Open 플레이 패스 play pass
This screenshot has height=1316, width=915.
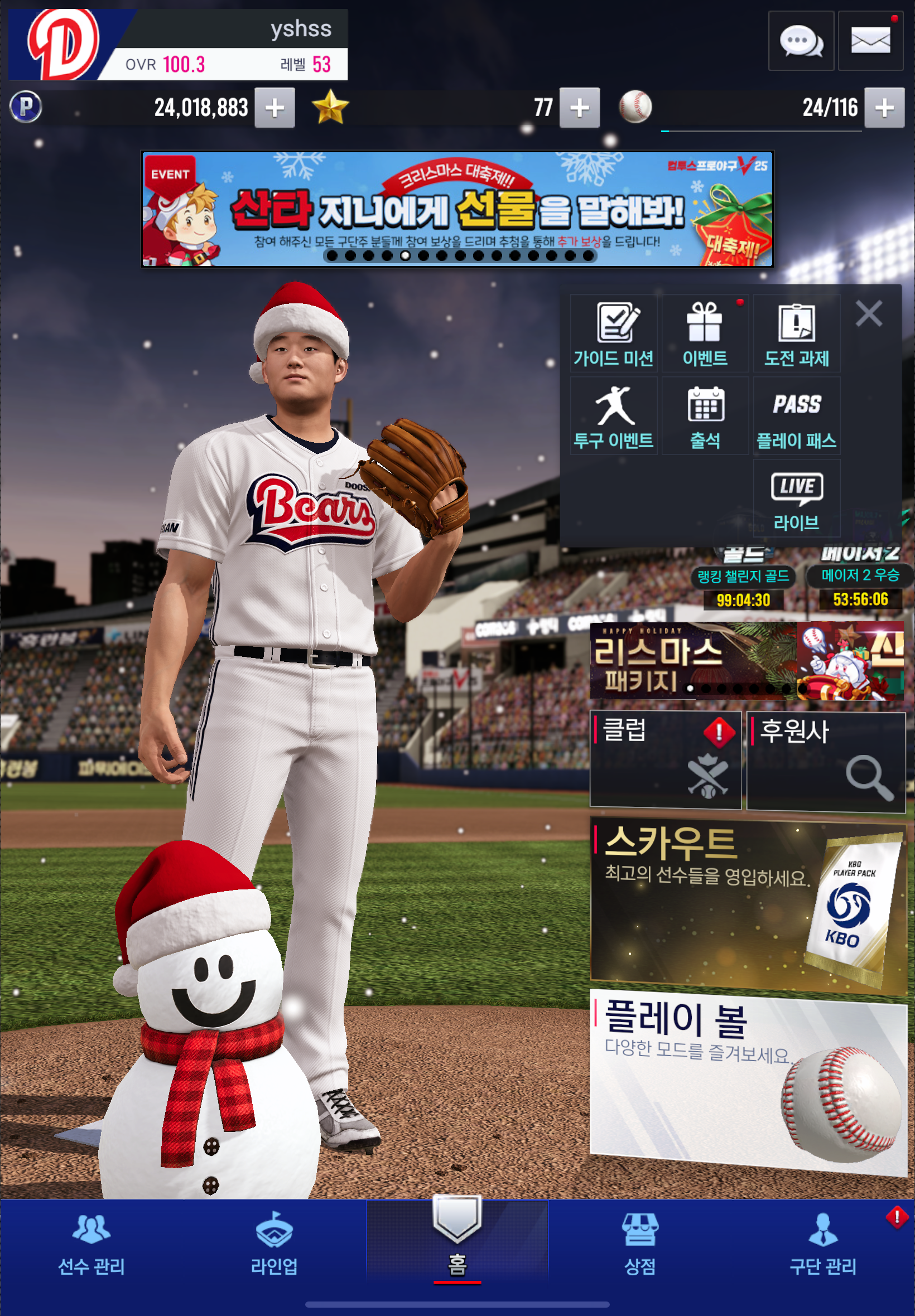click(x=796, y=417)
